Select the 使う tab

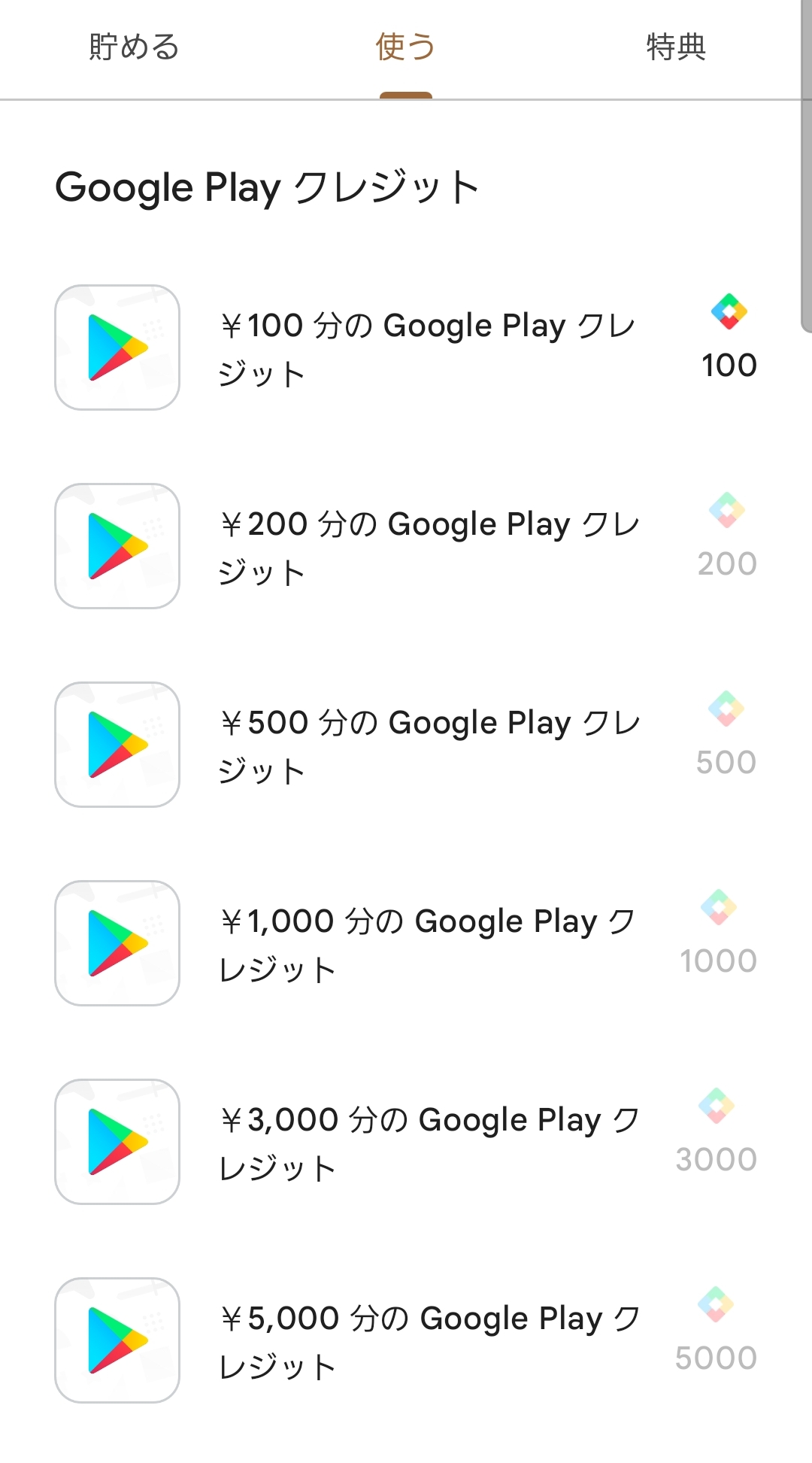coord(405,47)
